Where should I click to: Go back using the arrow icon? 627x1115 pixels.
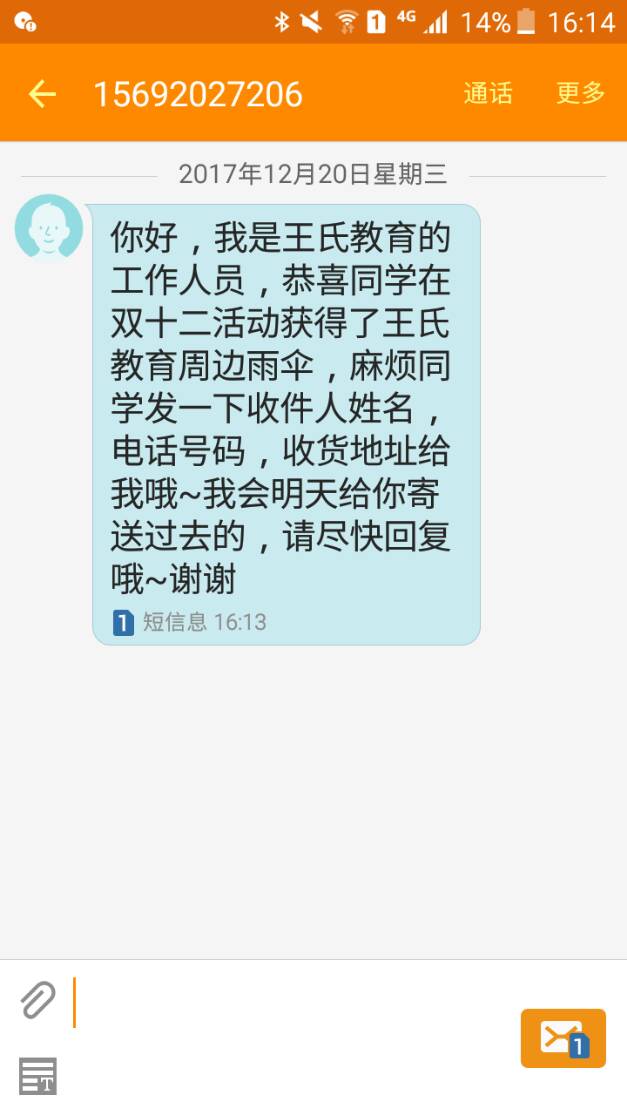point(42,95)
